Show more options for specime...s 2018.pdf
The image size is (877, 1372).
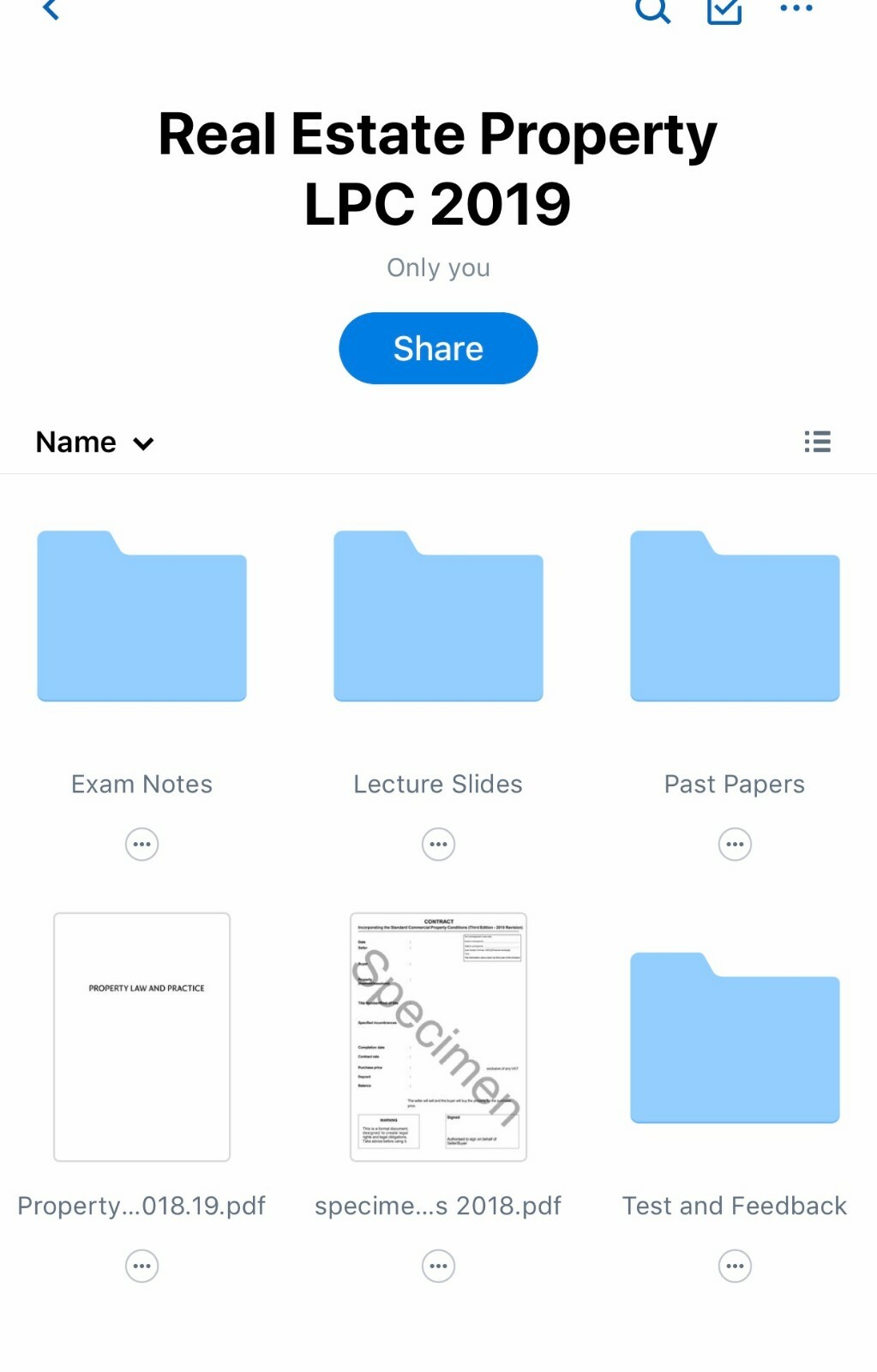click(438, 1266)
